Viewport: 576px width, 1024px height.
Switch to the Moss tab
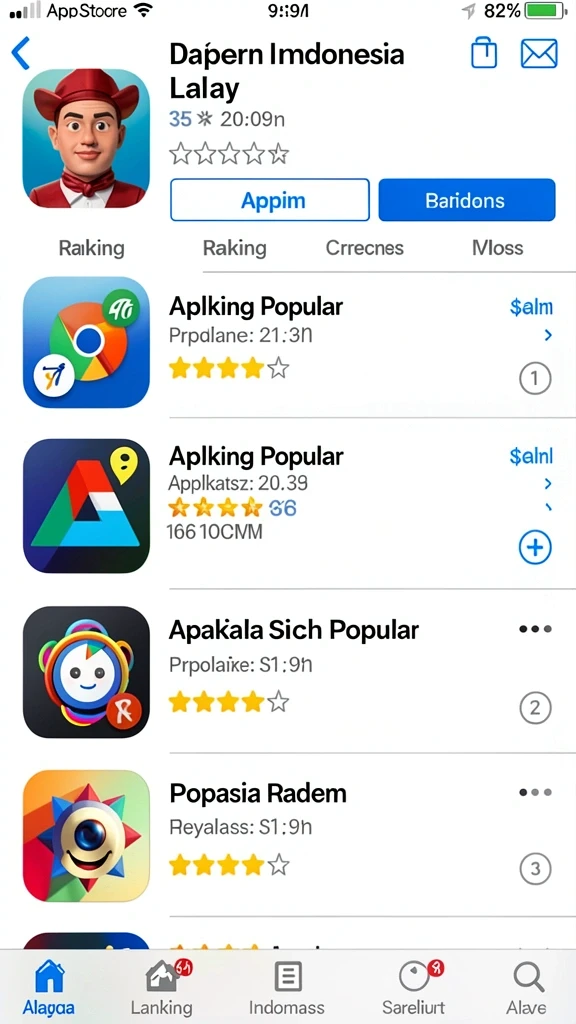[497, 248]
